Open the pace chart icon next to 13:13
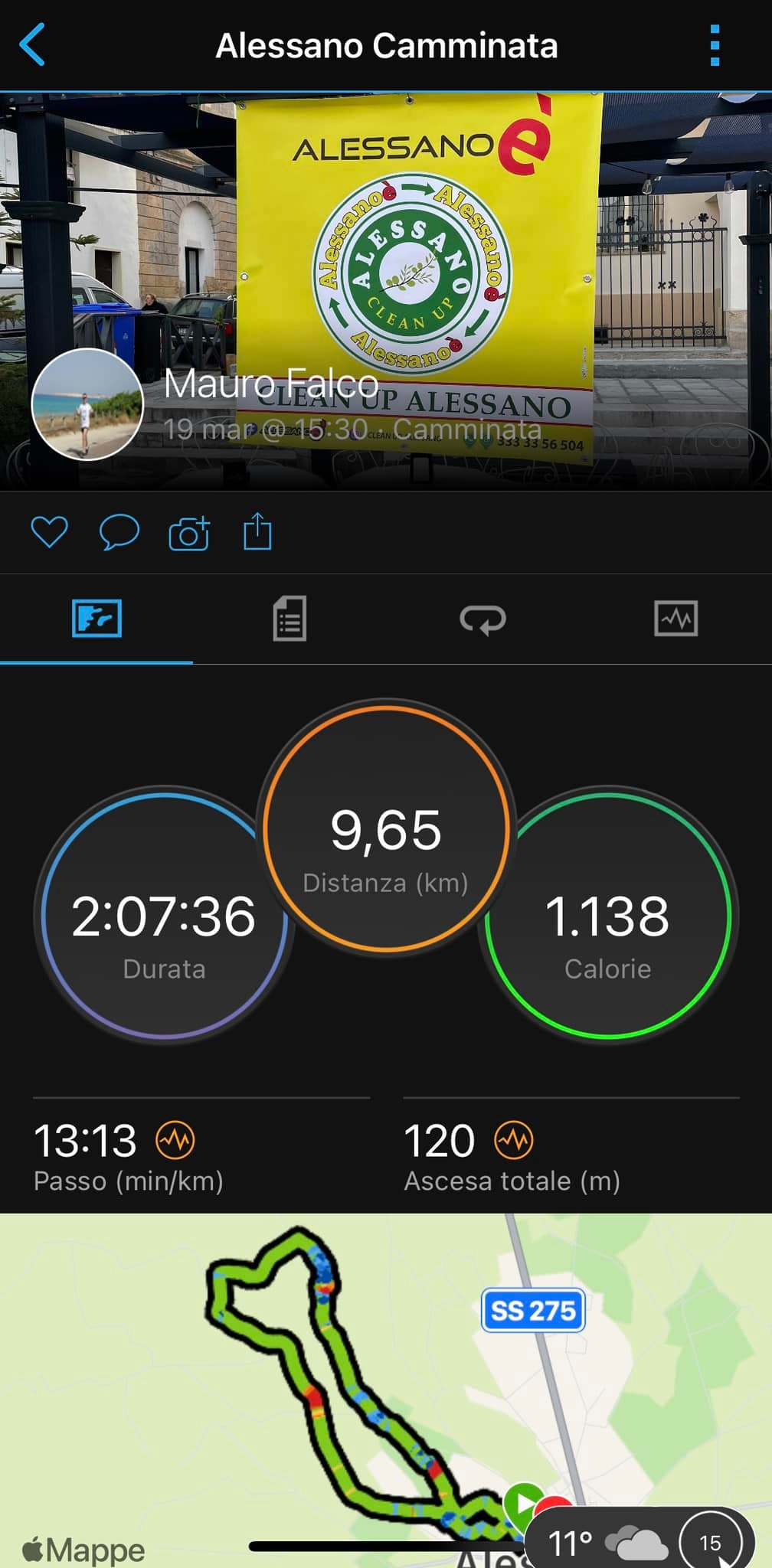This screenshot has width=772, height=1568. (x=175, y=1141)
